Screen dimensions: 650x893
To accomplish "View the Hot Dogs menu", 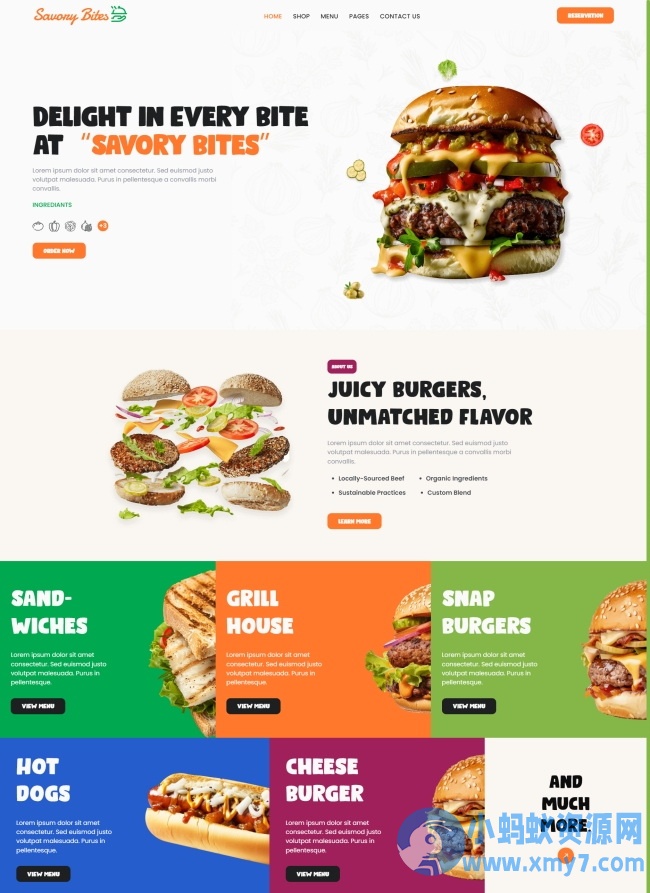I will [x=43, y=874].
